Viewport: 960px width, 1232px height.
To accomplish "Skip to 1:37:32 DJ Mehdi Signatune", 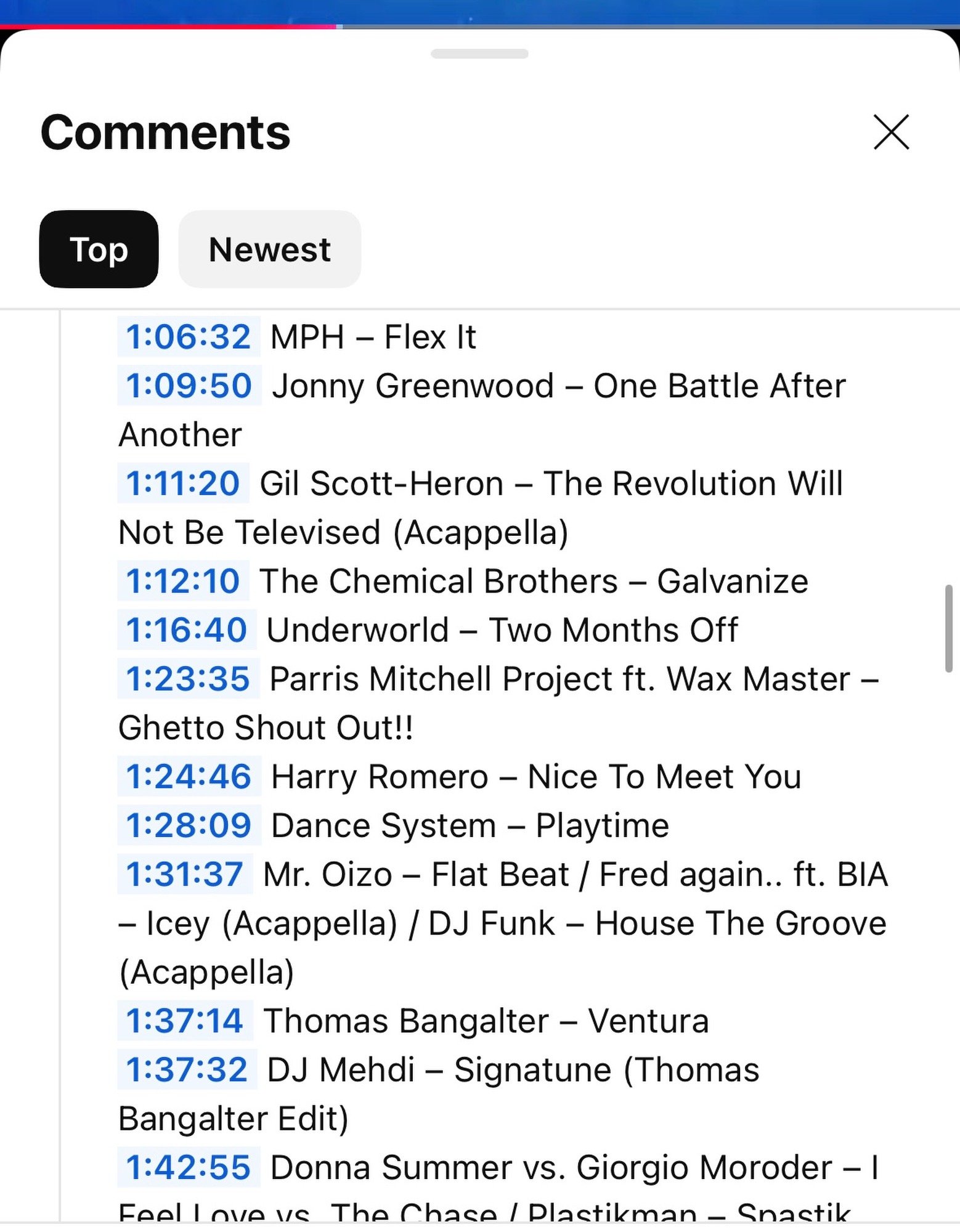I will pyautogui.click(x=187, y=1070).
